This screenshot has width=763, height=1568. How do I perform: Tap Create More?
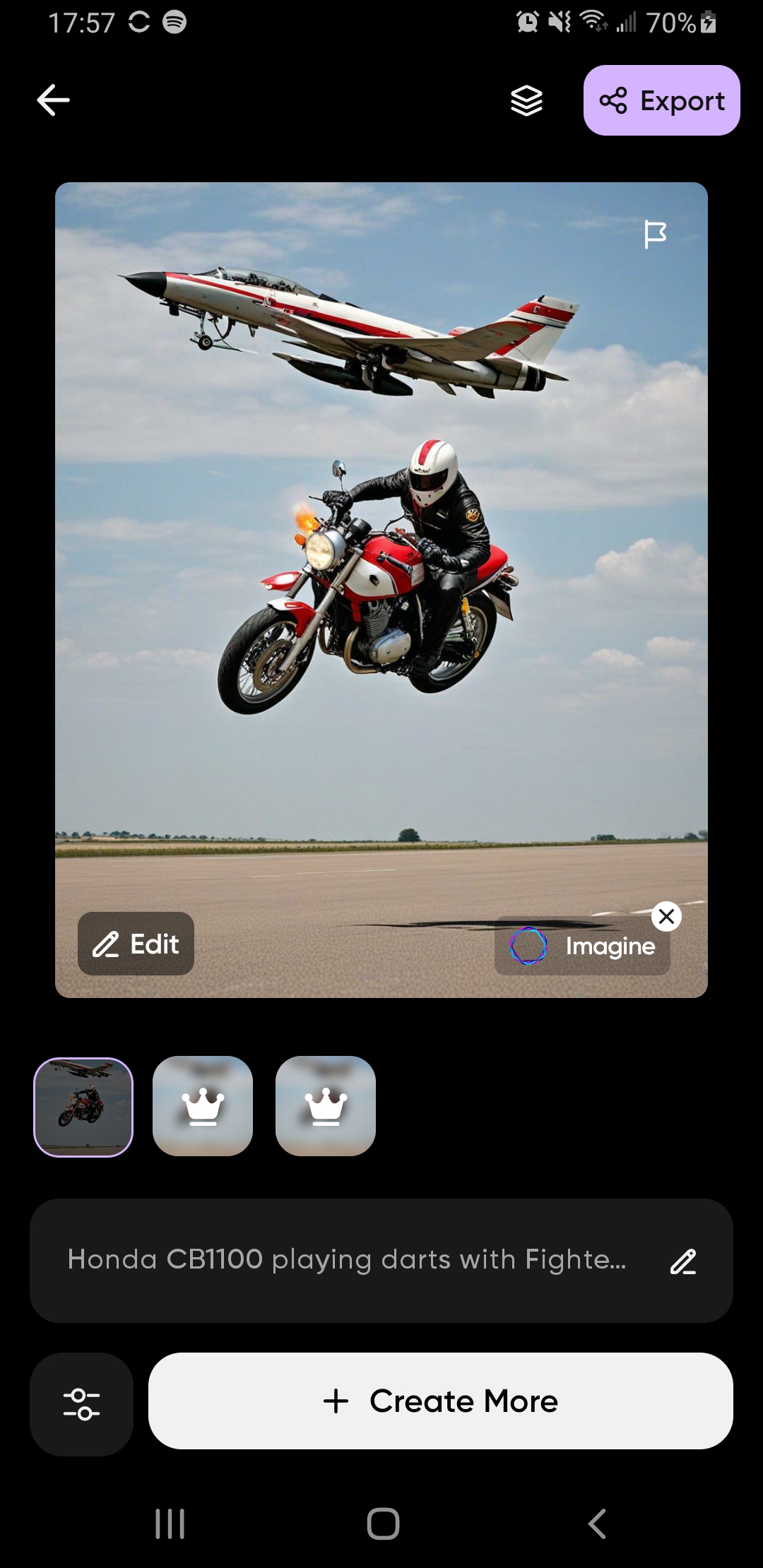coord(441,1401)
